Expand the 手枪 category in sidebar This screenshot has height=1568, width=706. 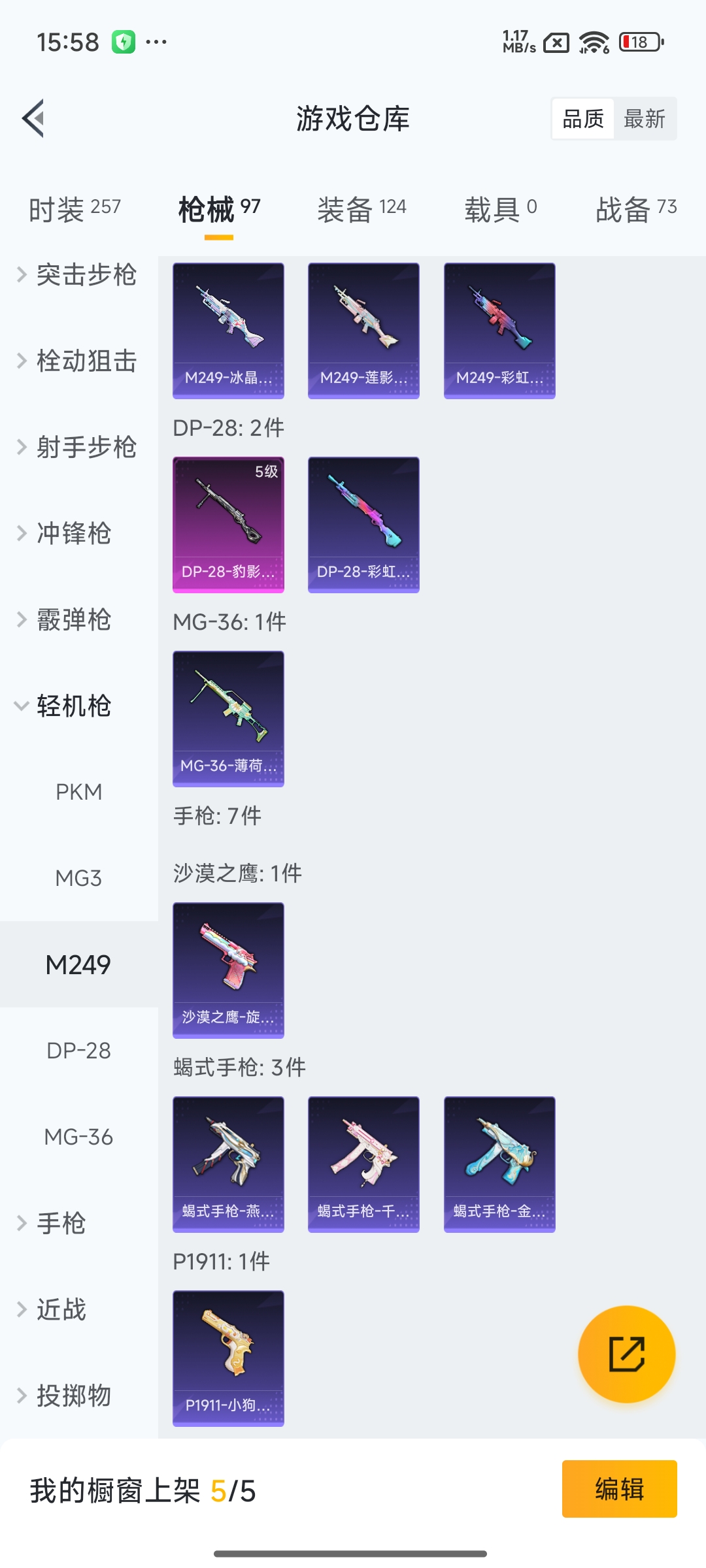(65, 1224)
